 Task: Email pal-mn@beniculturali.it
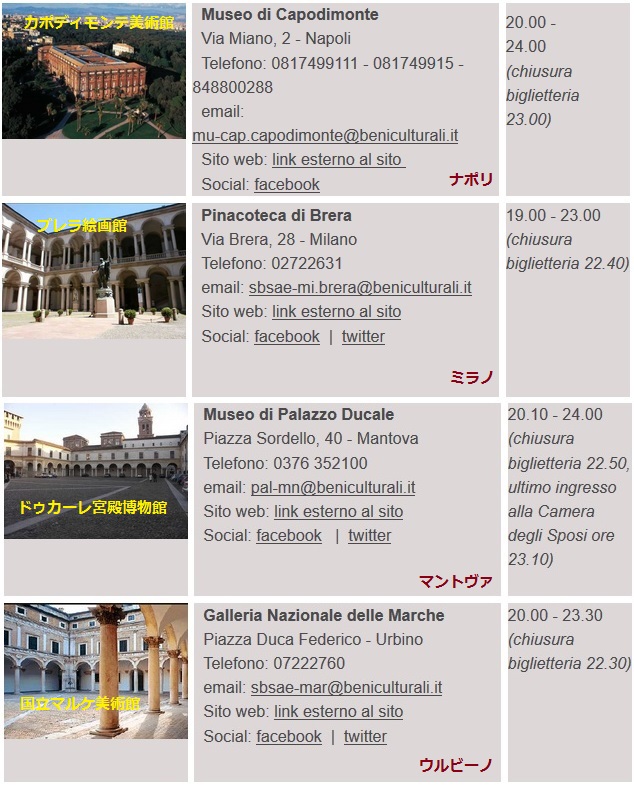332,488
